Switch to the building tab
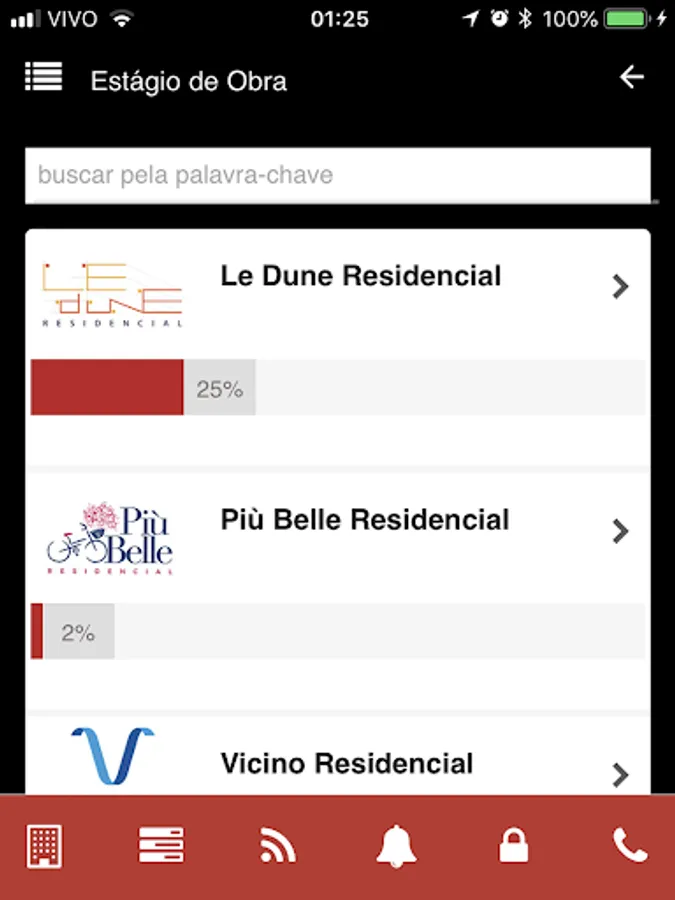 pos(44,847)
